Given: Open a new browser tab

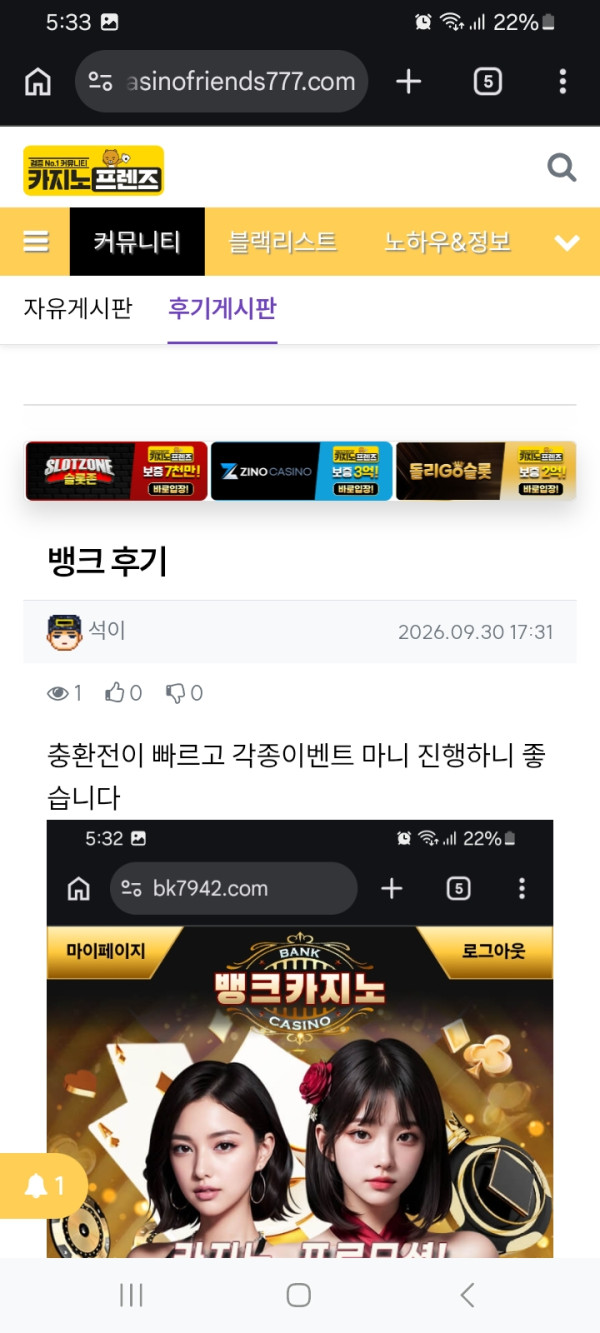Looking at the screenshot, I should [408, 82].
